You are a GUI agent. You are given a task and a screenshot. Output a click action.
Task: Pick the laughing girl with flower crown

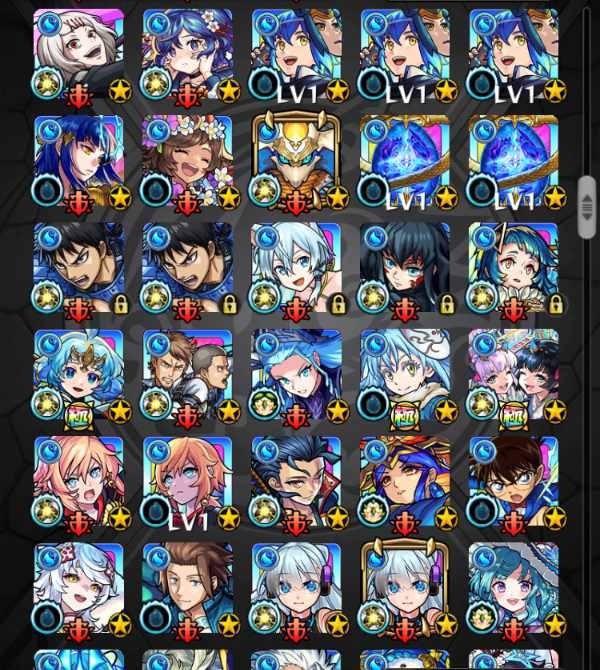tap(187, 160)
